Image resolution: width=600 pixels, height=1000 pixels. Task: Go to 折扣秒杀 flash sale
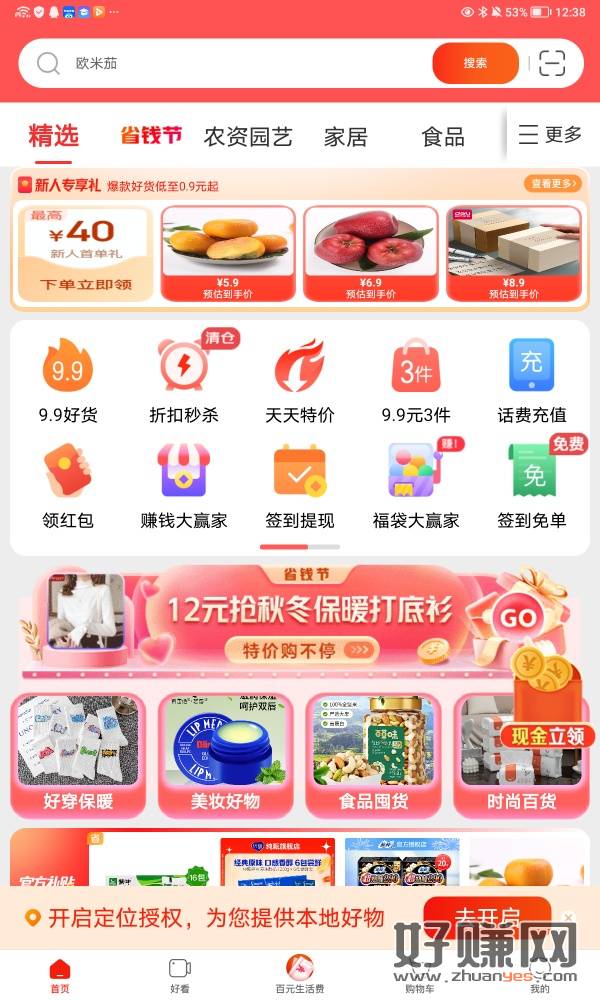[x=184, y=380]
